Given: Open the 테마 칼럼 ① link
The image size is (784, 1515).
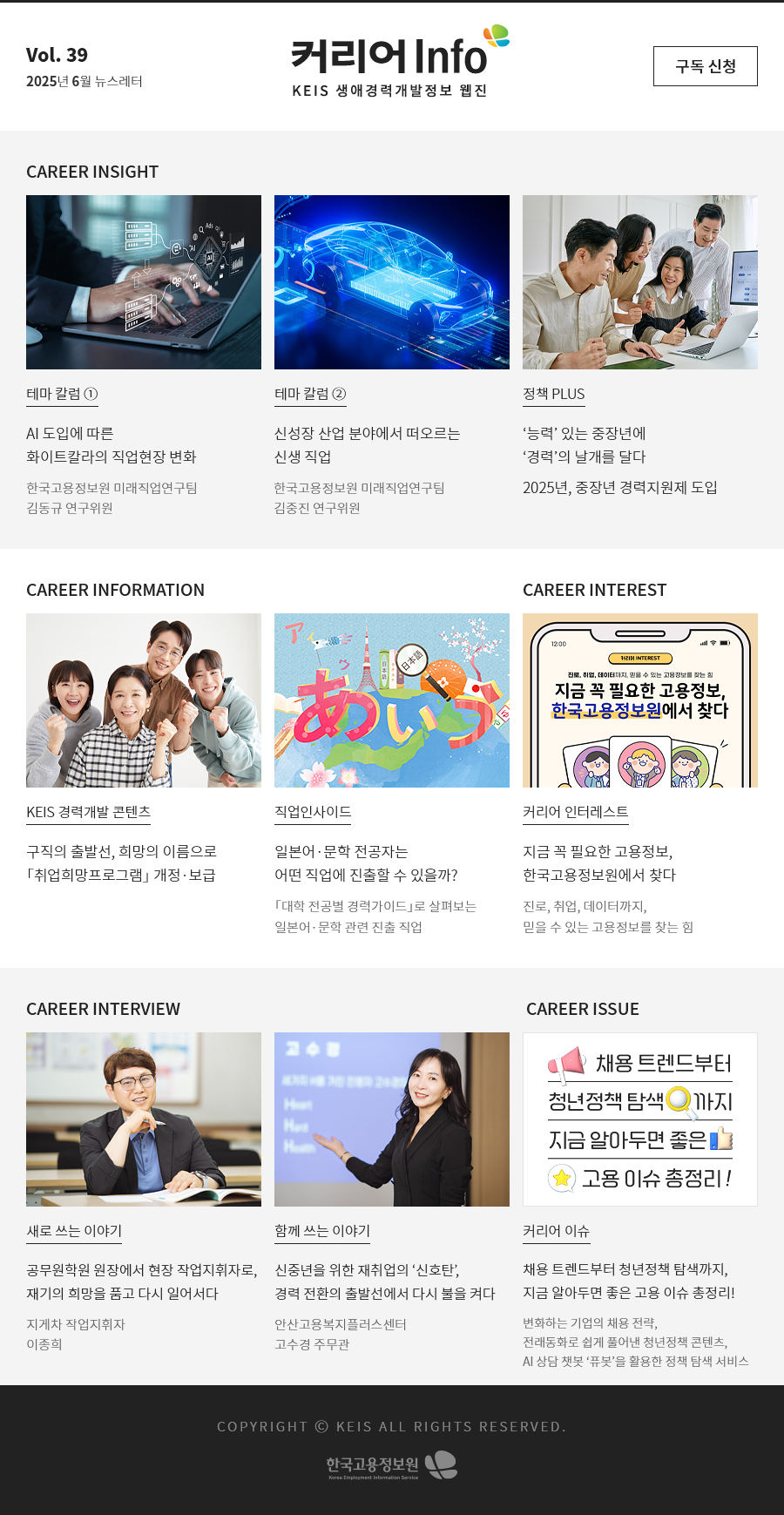Looking at the screenshot, I should [x=62, y=394].
